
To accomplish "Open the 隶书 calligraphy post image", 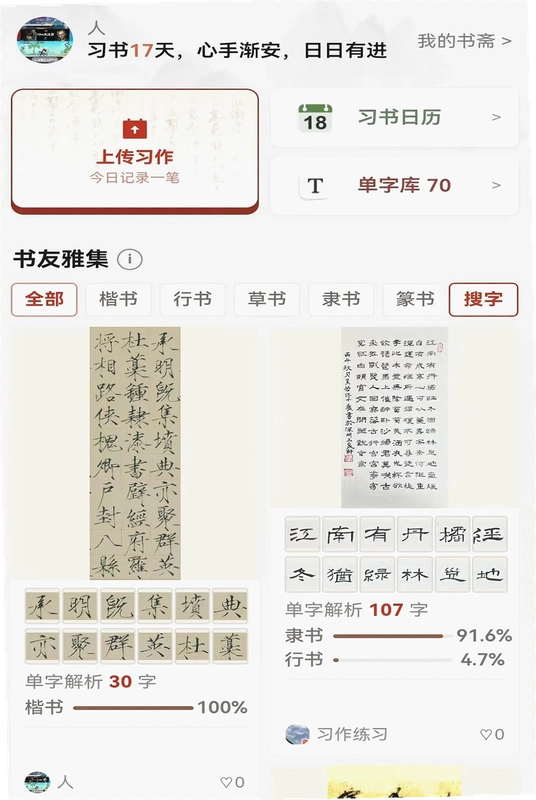I will pos(394,417).
